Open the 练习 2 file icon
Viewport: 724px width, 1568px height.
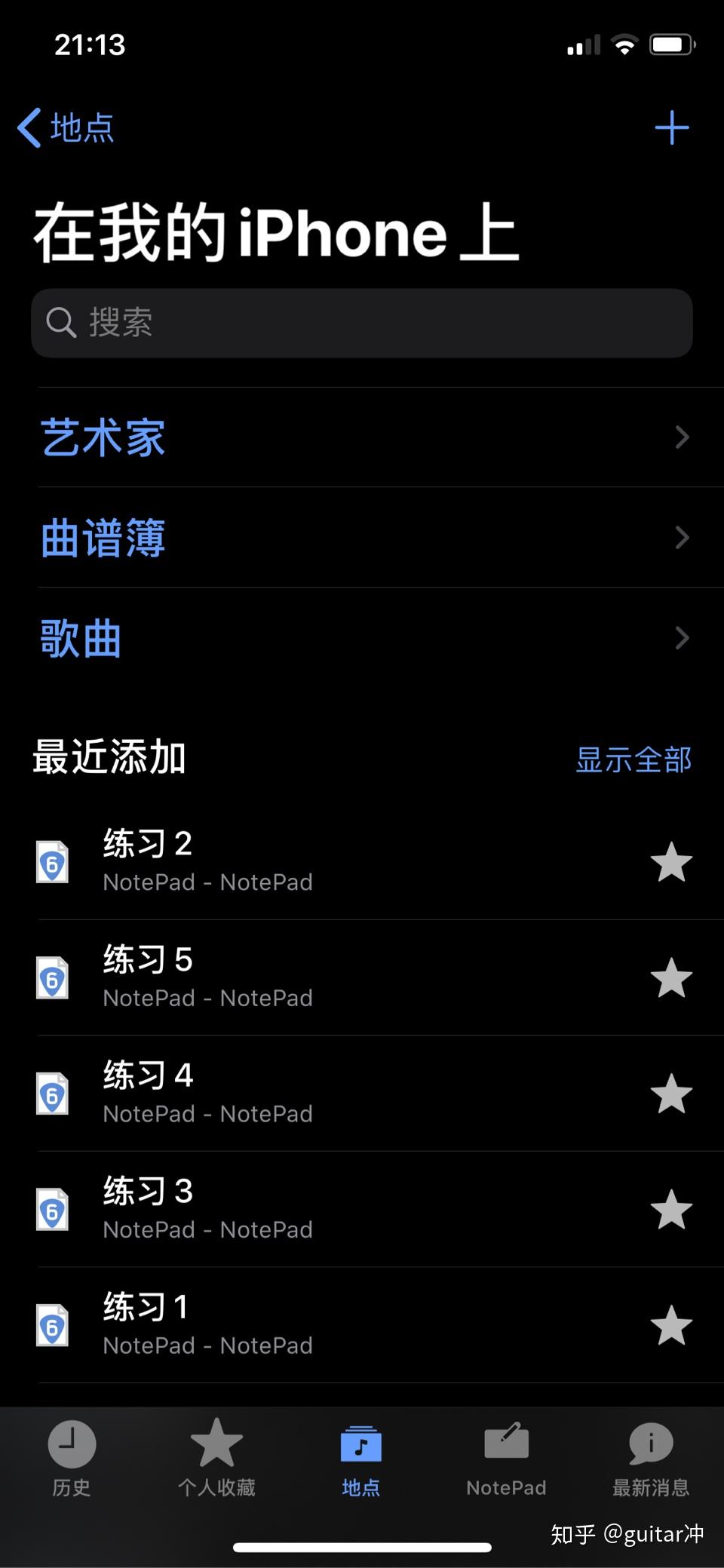tap(52, 862)
